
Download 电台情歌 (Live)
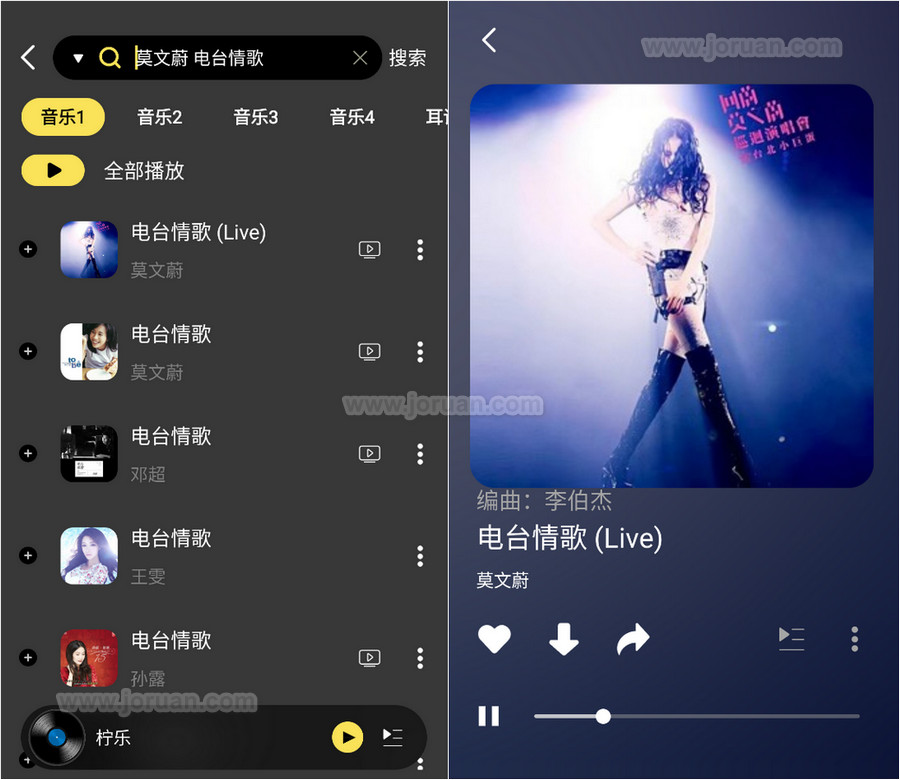[x=564, y=638]
